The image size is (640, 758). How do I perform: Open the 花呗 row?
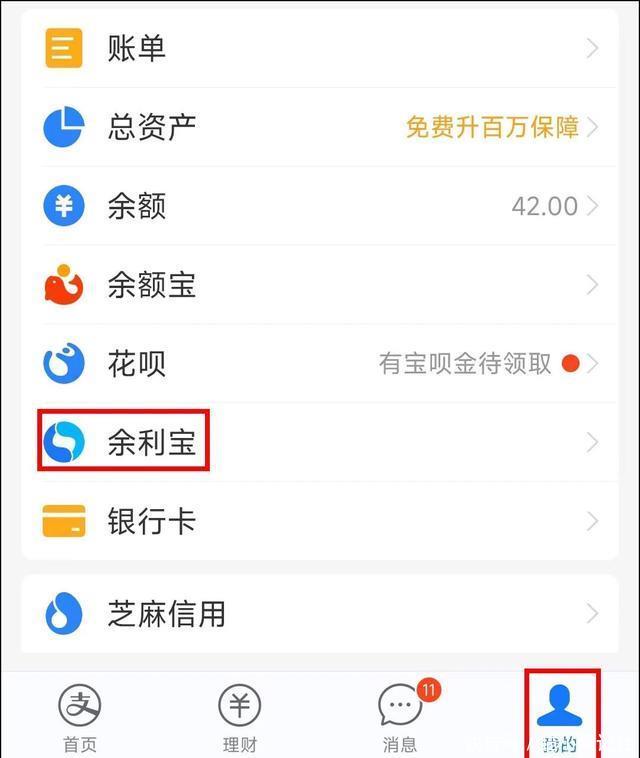pyautogui.click(x=320, y=363)
